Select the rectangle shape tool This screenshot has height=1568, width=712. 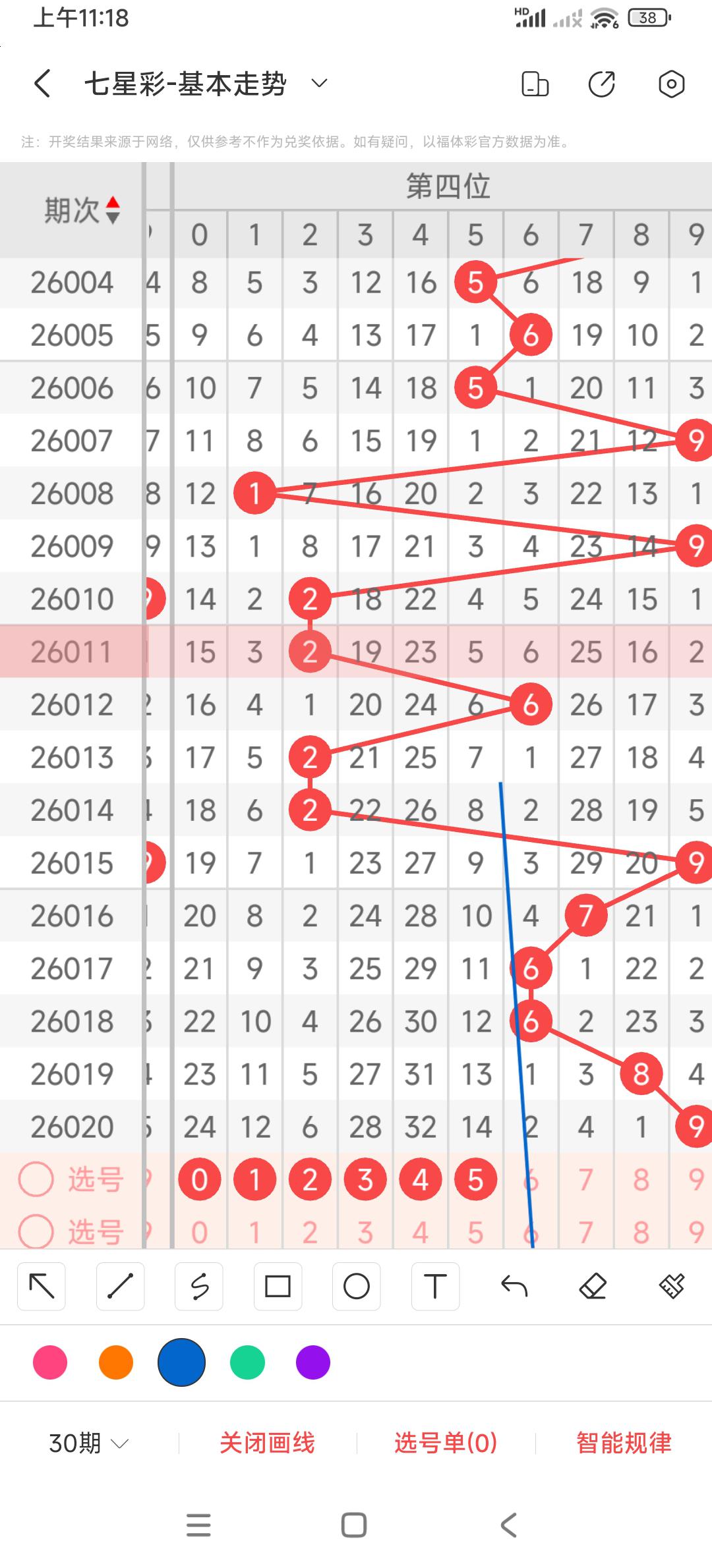pos(278,1286)
